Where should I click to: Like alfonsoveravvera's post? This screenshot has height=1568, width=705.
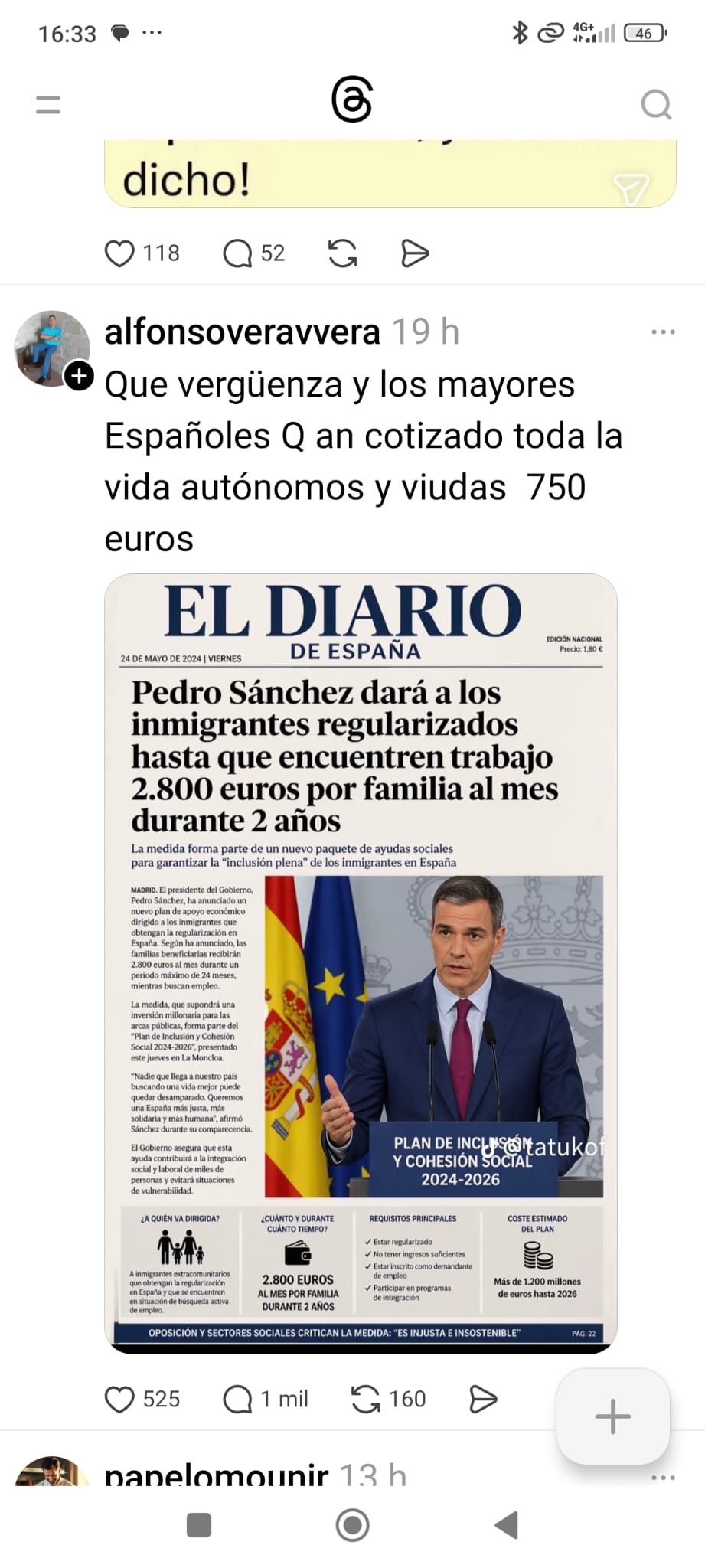(x=119, y=1400)
